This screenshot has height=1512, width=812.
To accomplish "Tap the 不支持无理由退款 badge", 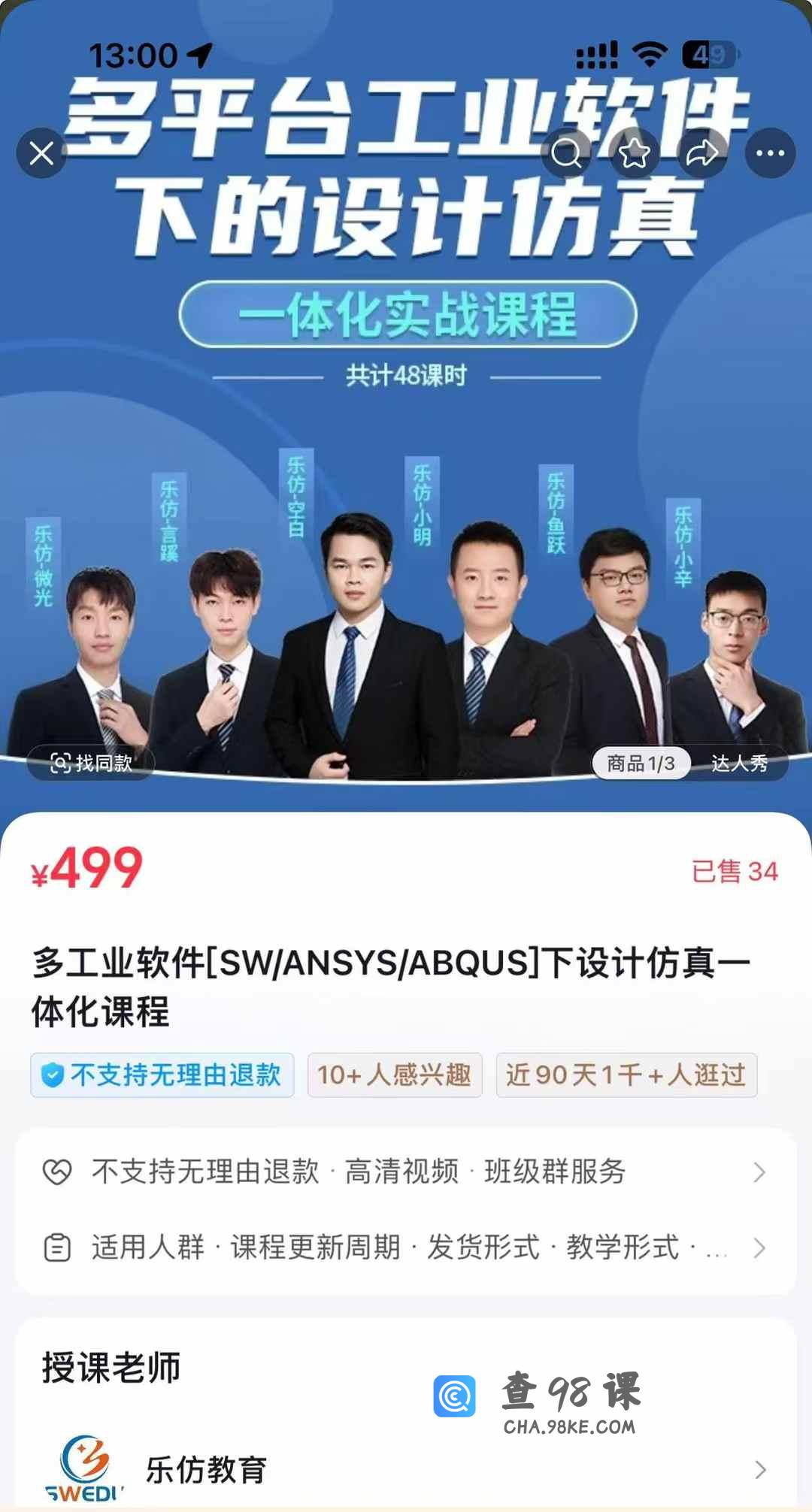I will tap(162, 1075).
